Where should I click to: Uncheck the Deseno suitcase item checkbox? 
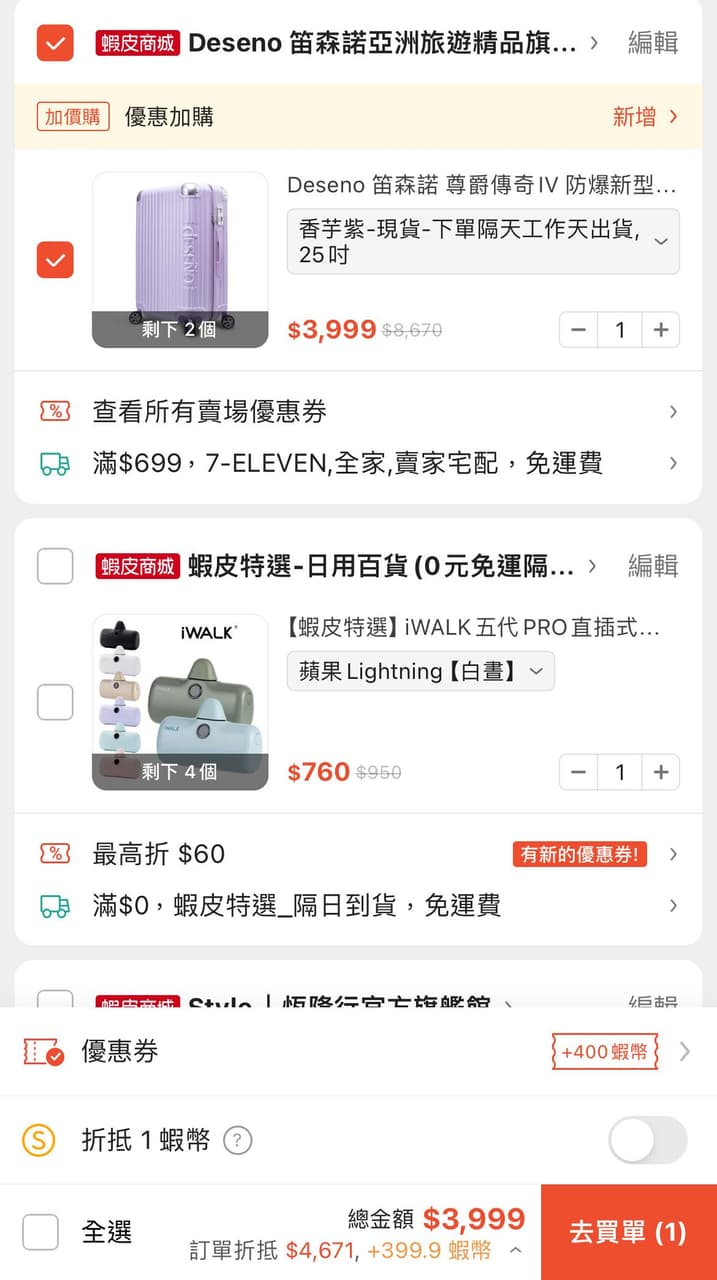(x=55, y=260)
